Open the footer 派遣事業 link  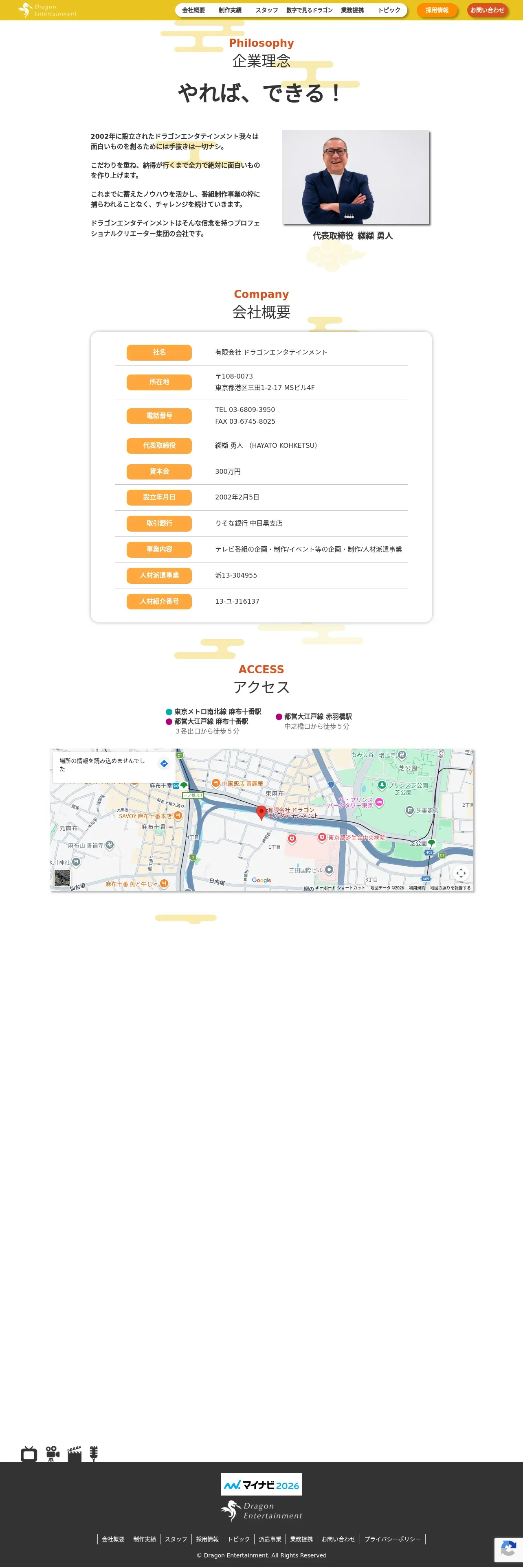270,1540
